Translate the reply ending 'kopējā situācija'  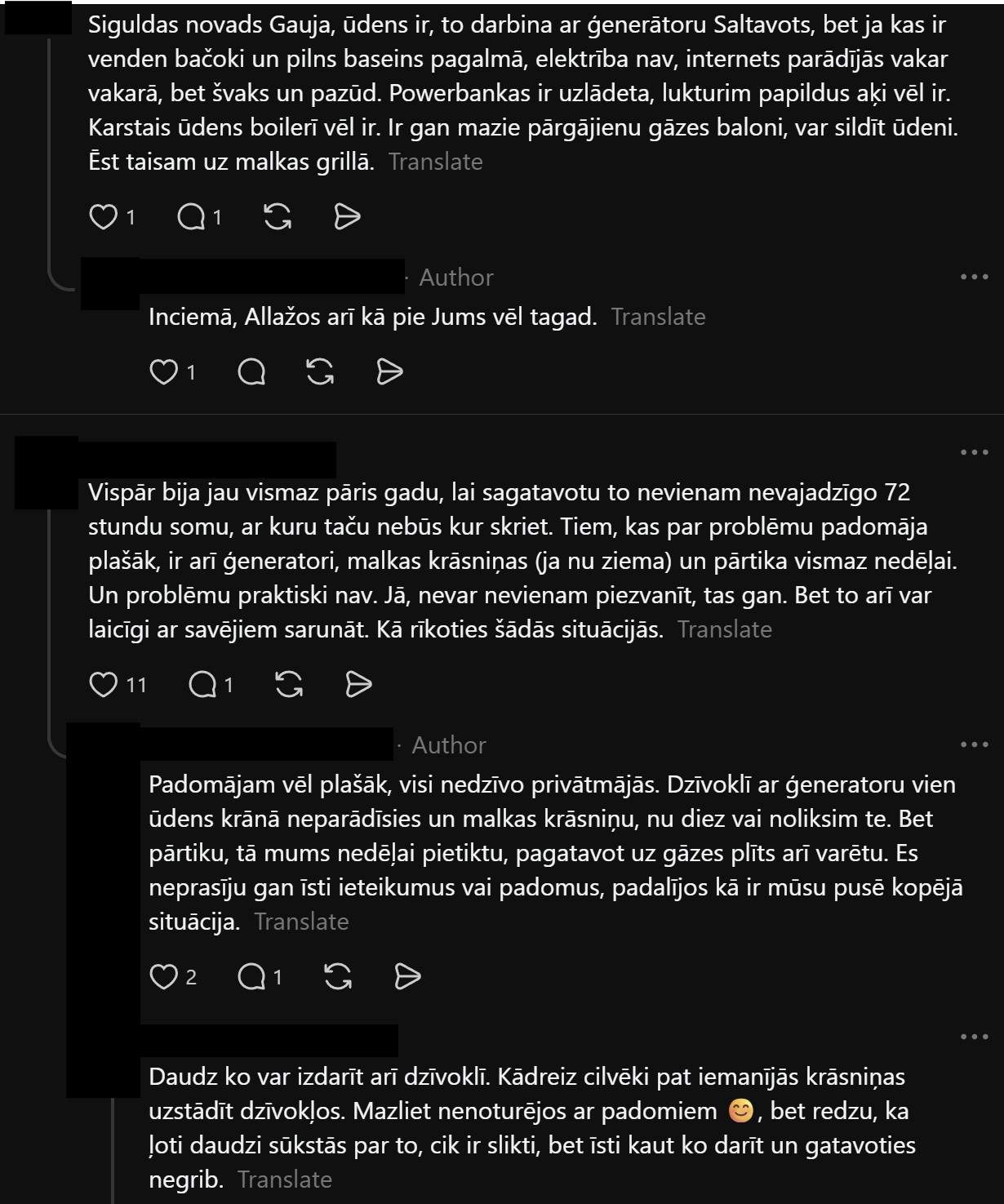click(x=302, y=922)
